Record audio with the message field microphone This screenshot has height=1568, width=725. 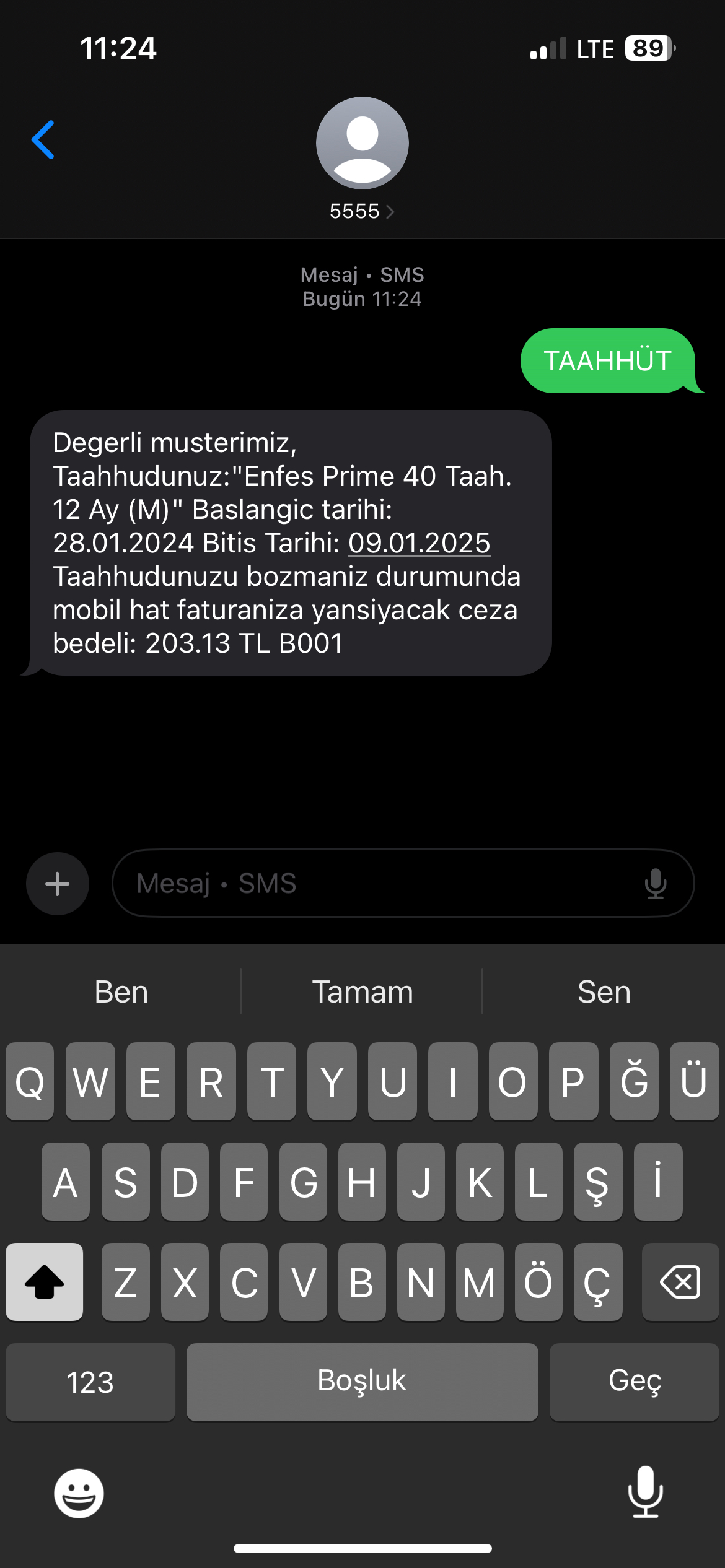point(656,884)
